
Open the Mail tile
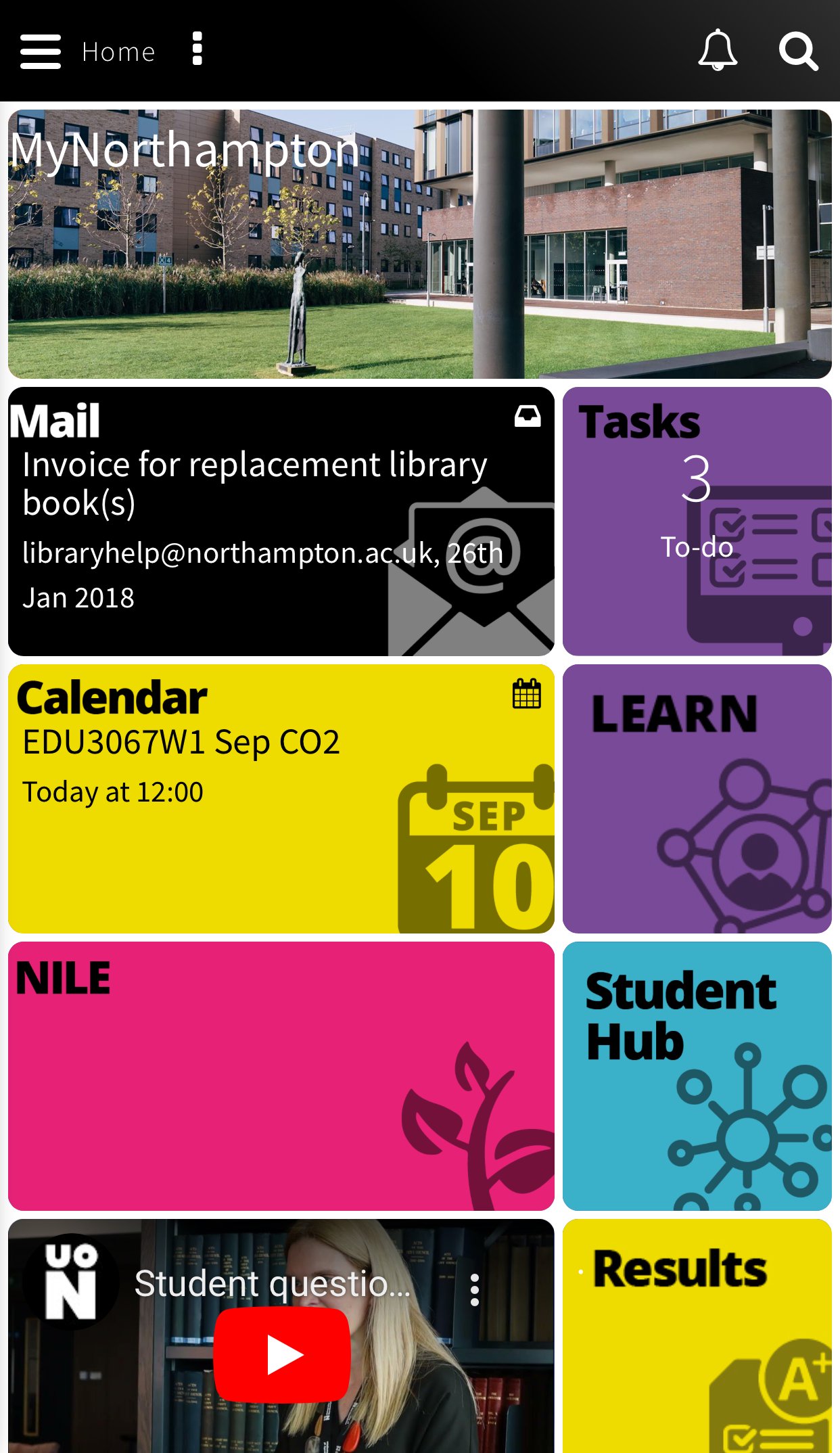click(281, 521)
